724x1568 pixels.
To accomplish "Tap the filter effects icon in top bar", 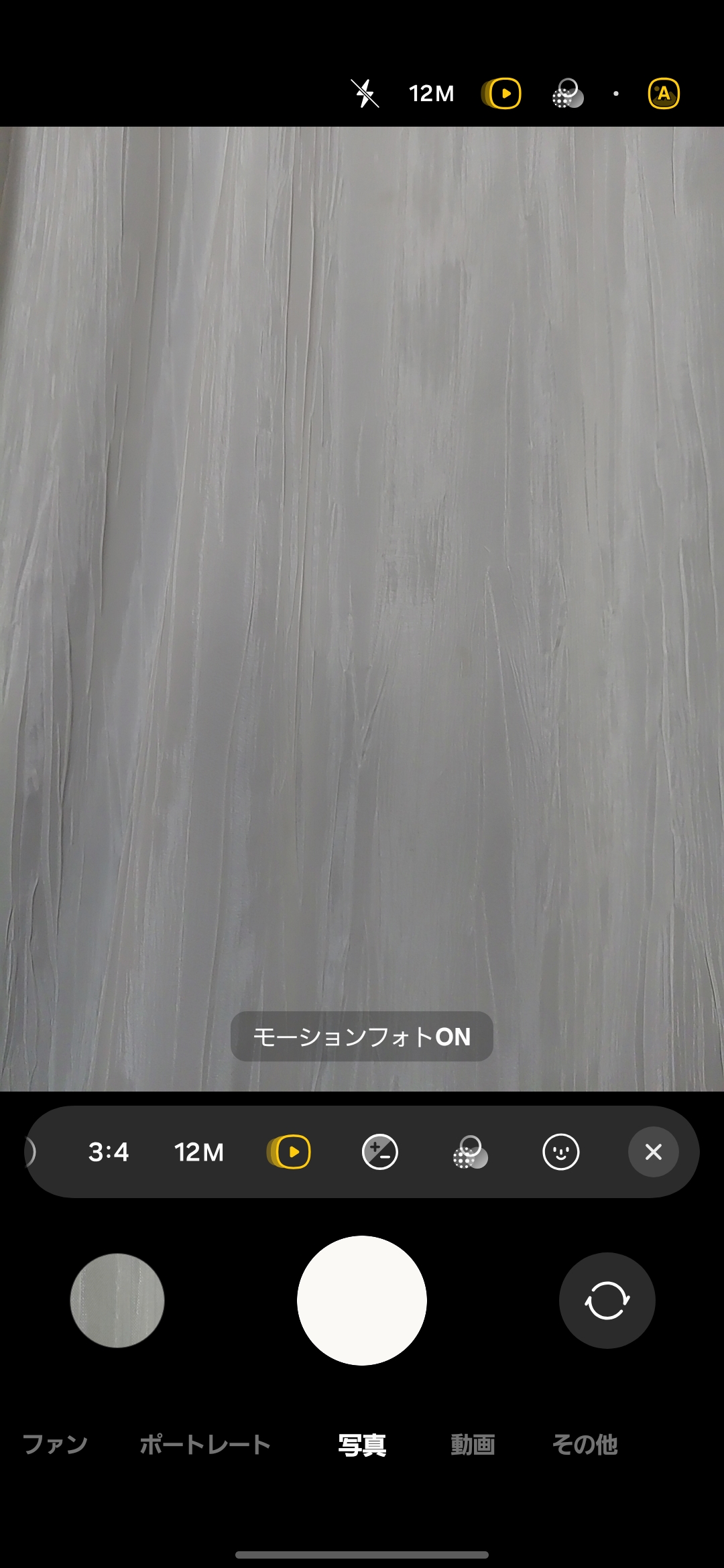I will click(568, 93).
